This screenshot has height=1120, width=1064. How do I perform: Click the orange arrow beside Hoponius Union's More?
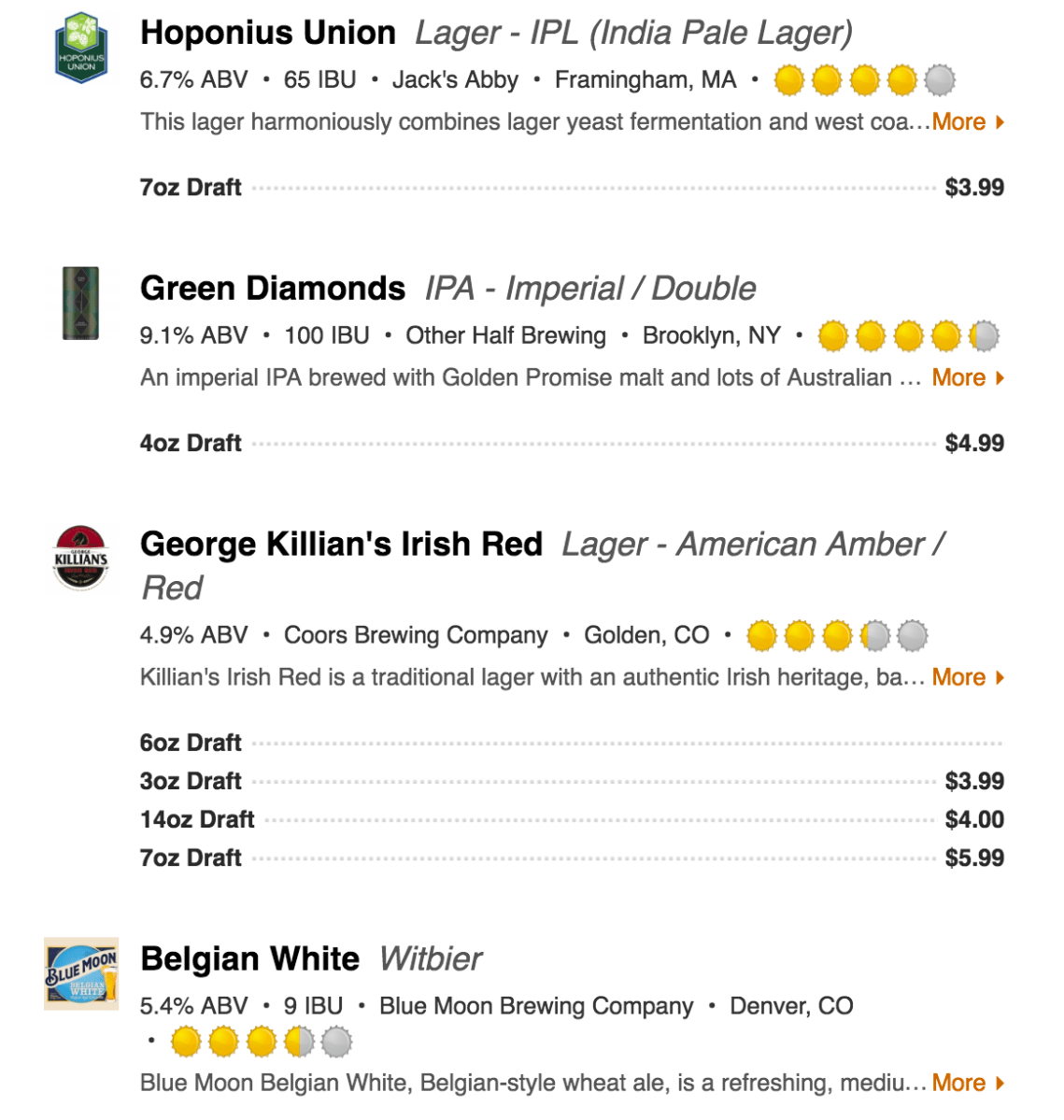tap(999, 121)
